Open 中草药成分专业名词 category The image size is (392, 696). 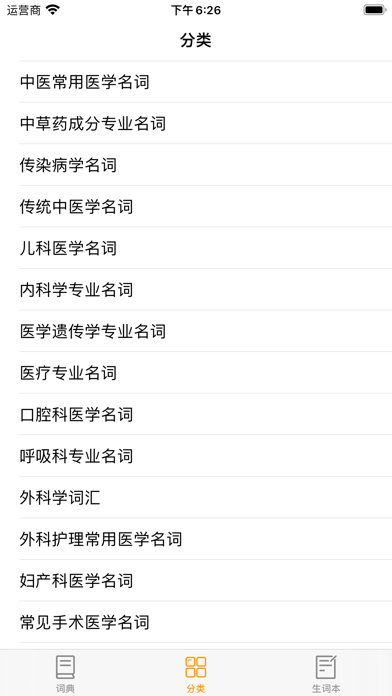[x=196, y=123]
